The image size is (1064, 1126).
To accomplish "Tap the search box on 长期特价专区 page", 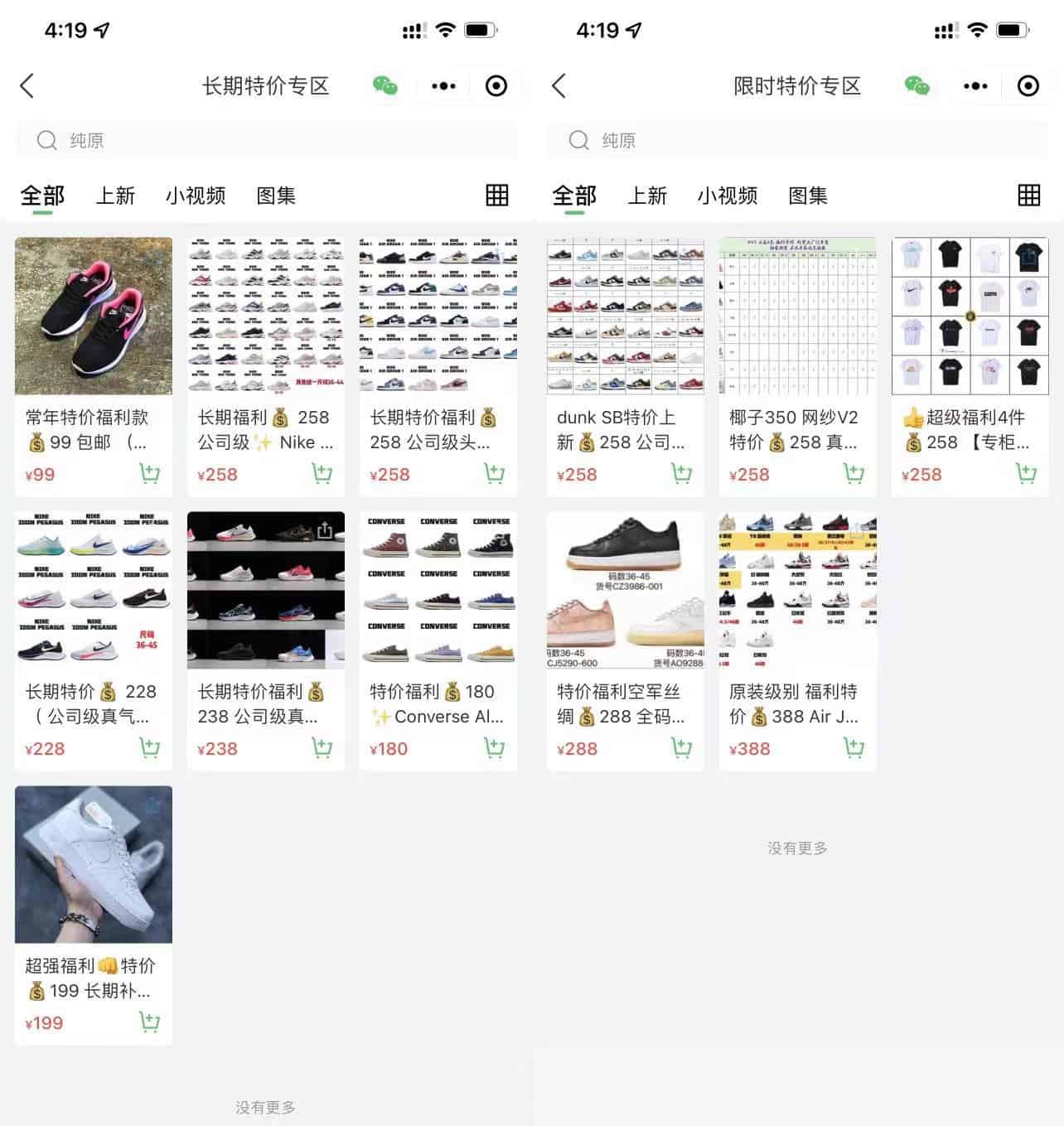I will [265, 140].
